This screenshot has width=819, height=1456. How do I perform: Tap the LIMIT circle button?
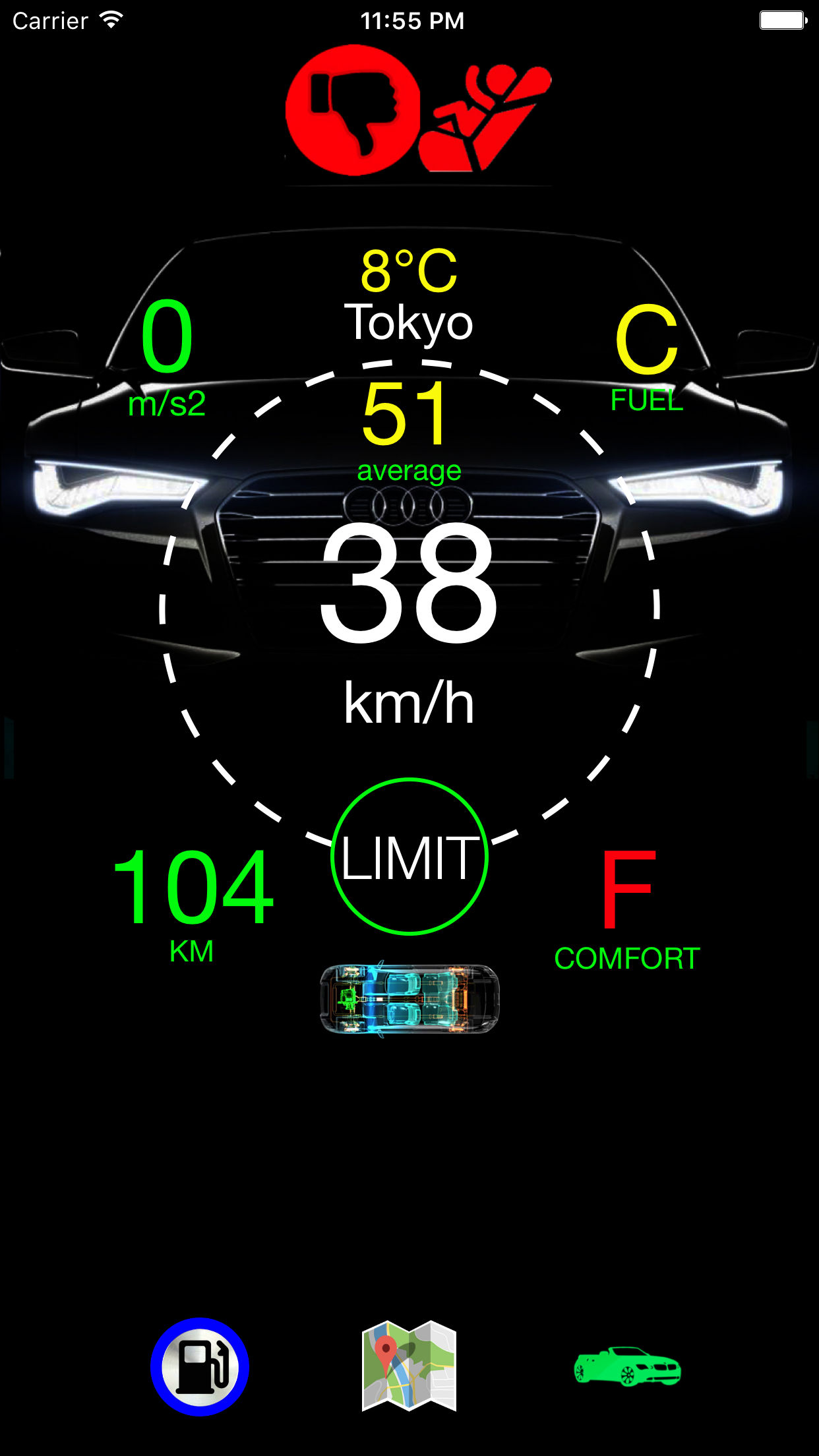409,857
